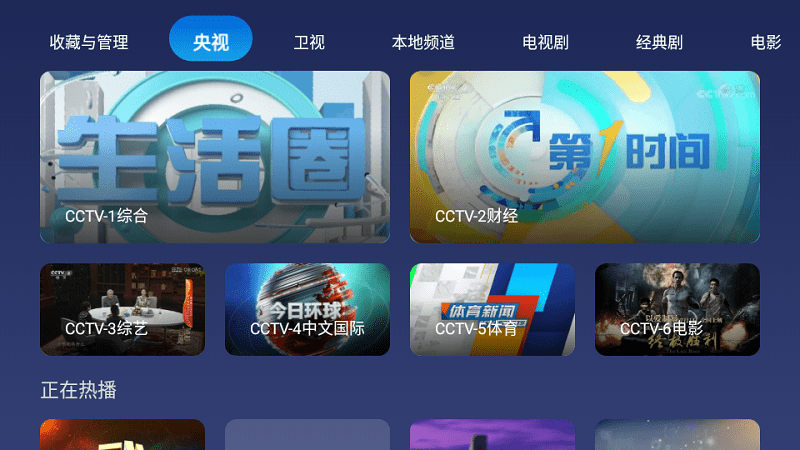This screenshot has height=450, width=800.
Task: Watch the CCTV-1综合 channel
Action: pos(215,157)
